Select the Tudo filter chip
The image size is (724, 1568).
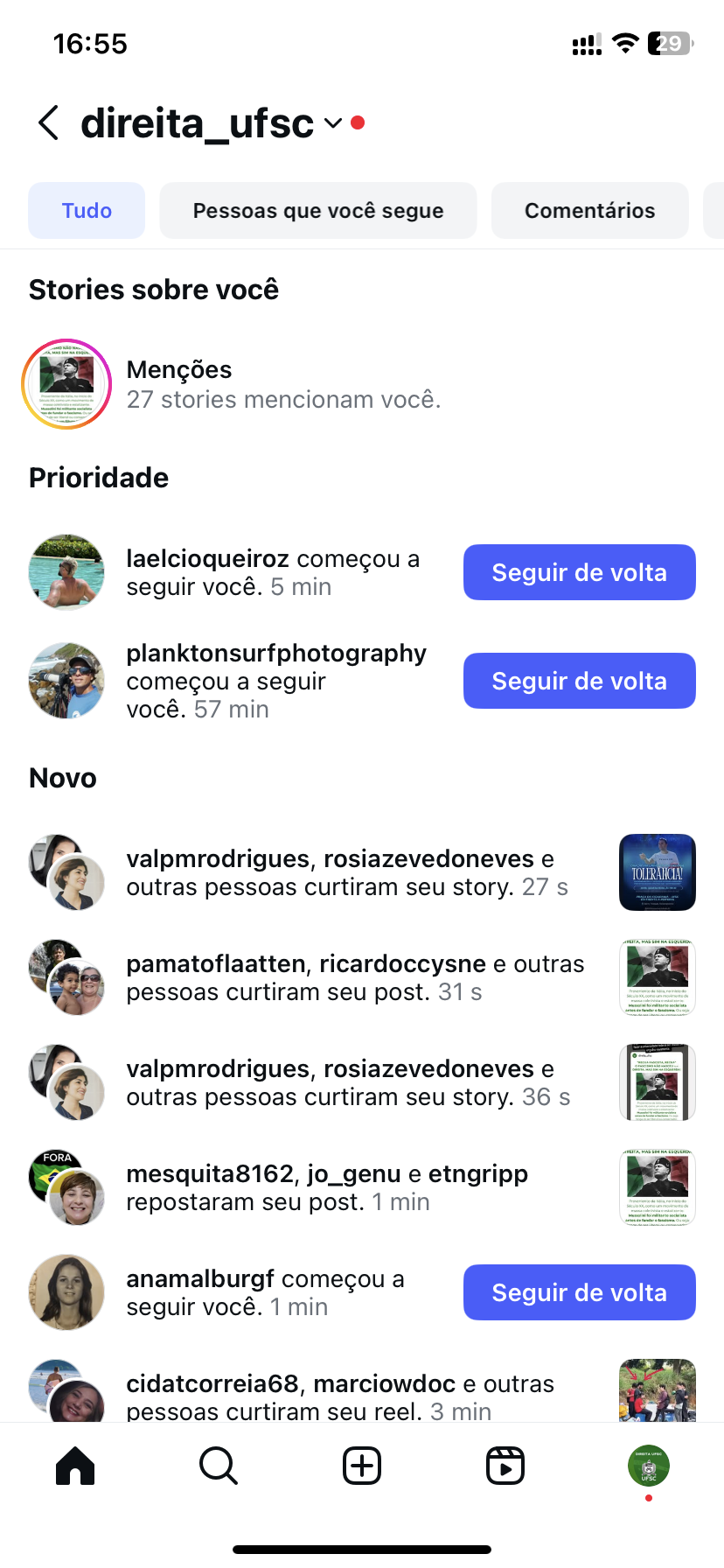(87, 211)
